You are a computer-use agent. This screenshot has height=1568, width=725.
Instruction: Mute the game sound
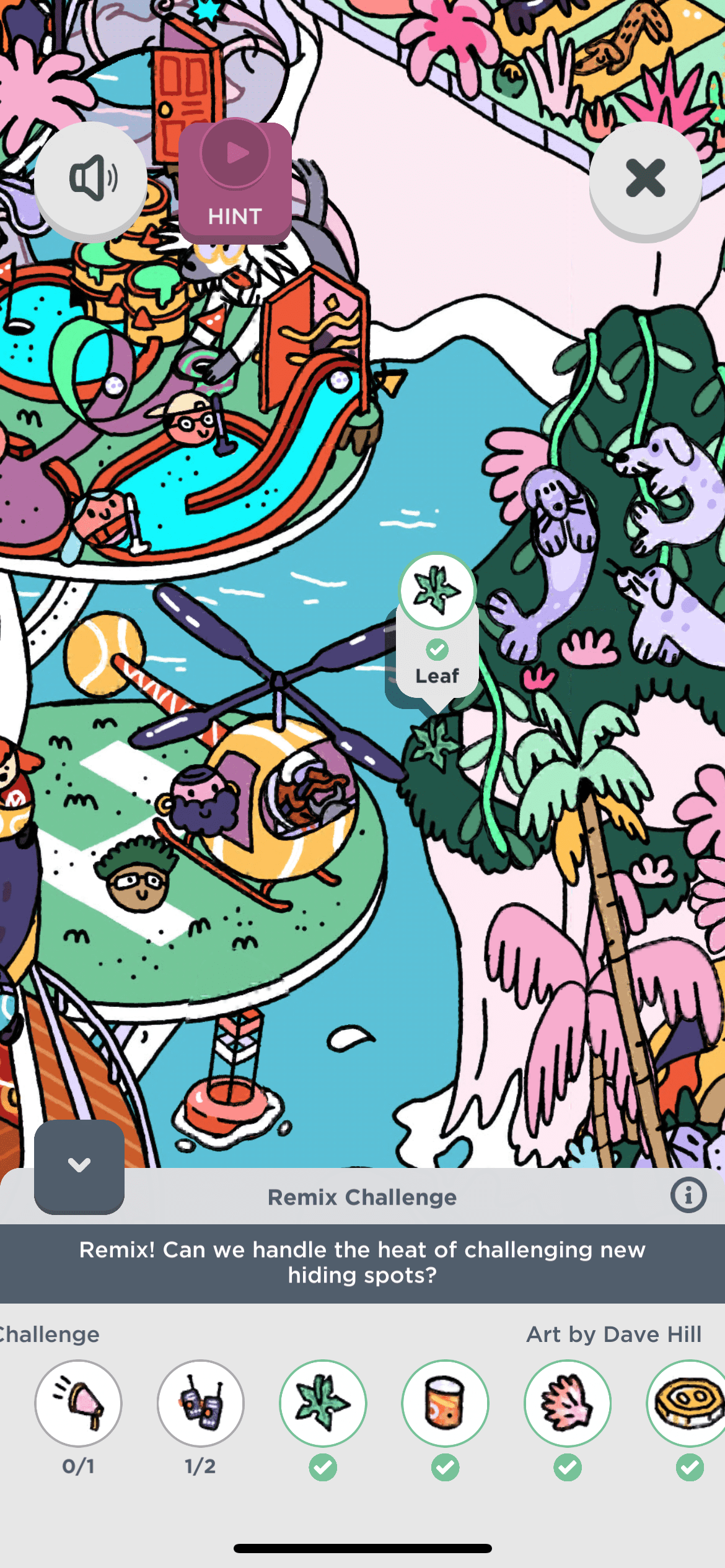coord(91,178)
